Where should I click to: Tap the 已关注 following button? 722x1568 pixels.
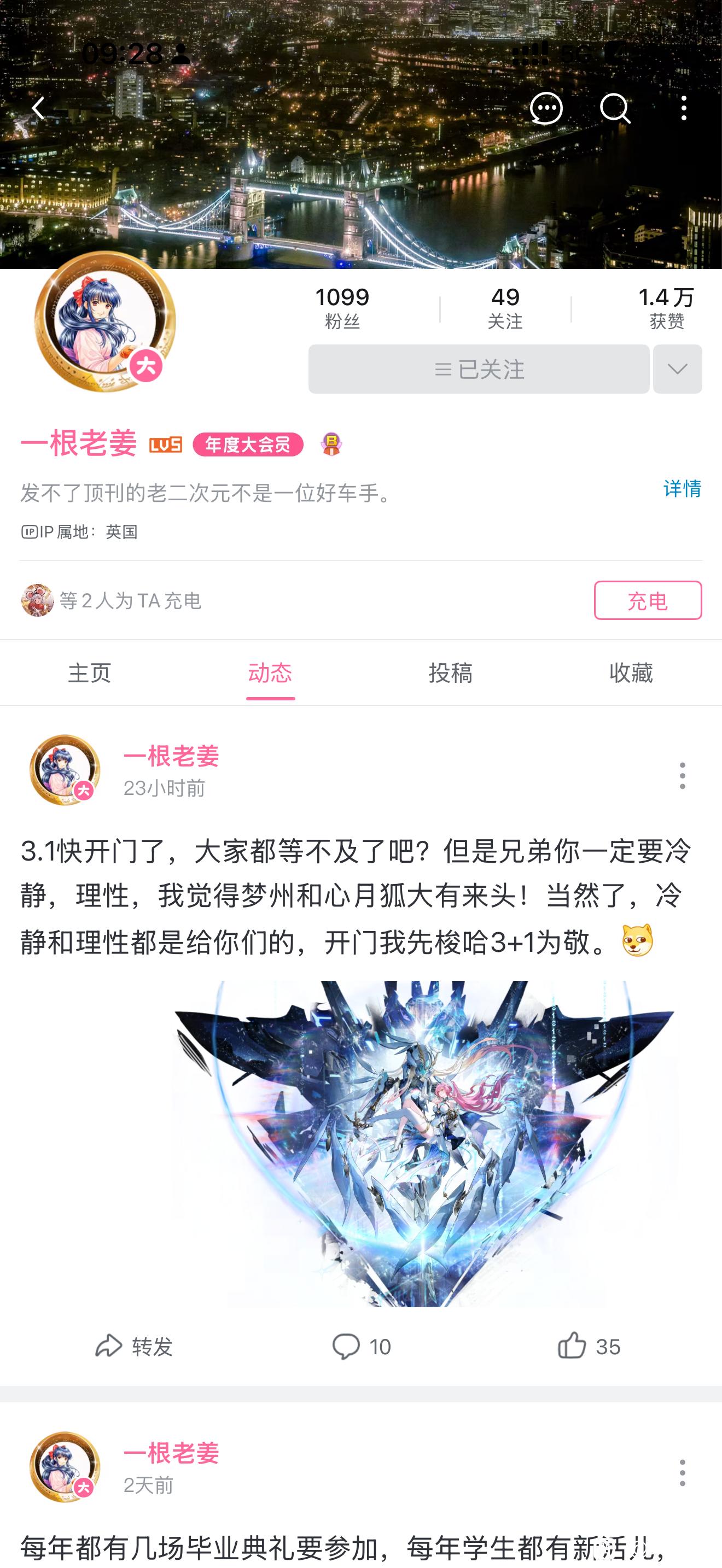pyautogui.click(x=479, y=369)
